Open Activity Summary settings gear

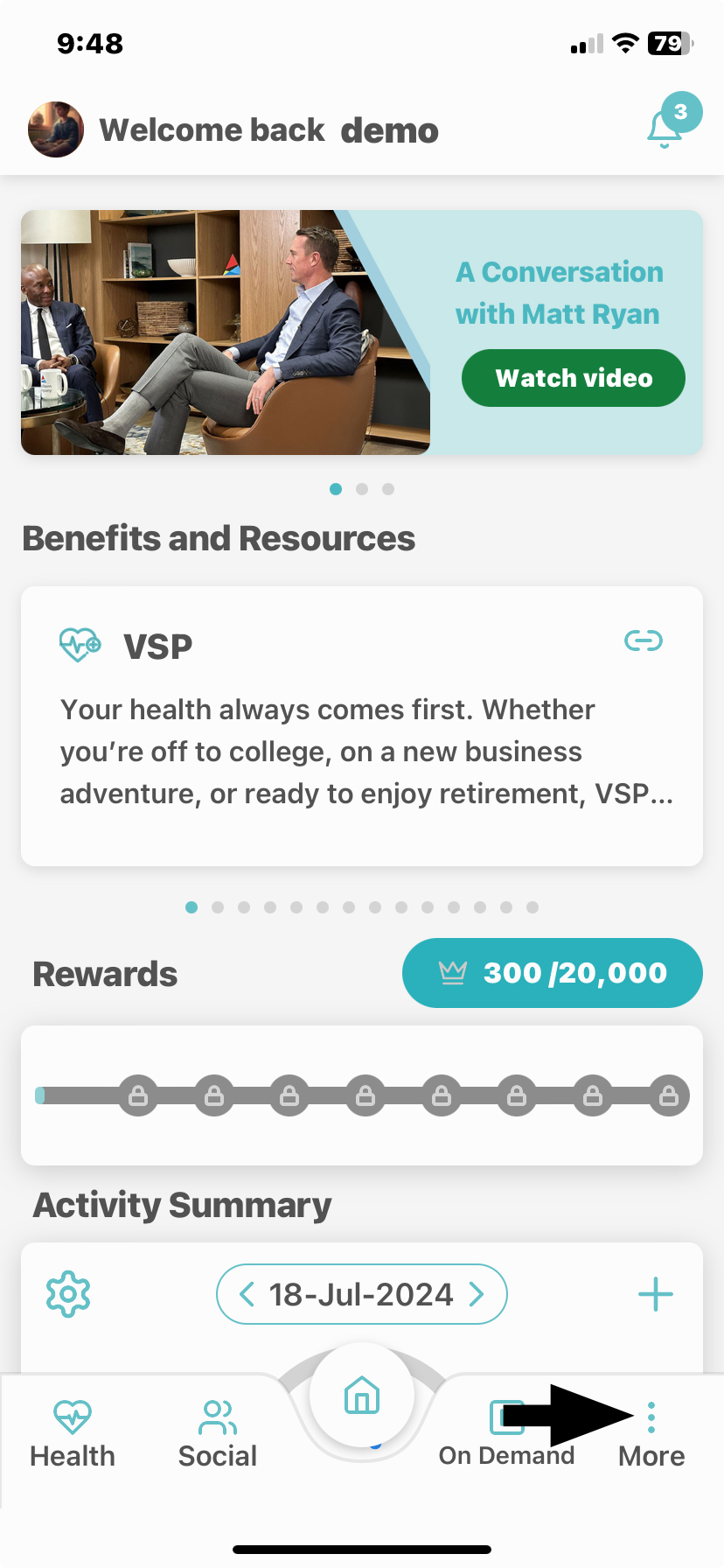[x=68, y=1294]
